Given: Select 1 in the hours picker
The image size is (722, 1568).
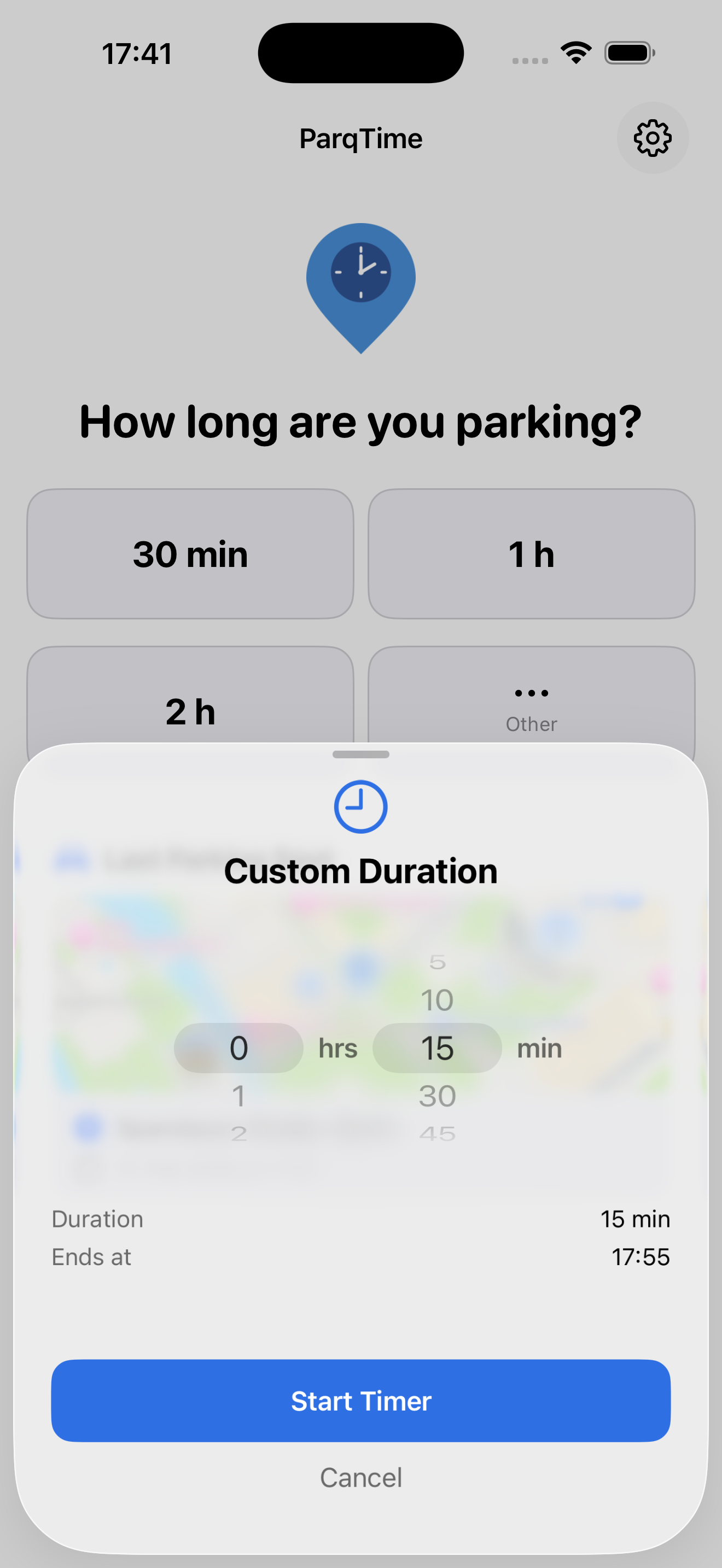Looking at the screenshot, I should tap(238, 1096).
